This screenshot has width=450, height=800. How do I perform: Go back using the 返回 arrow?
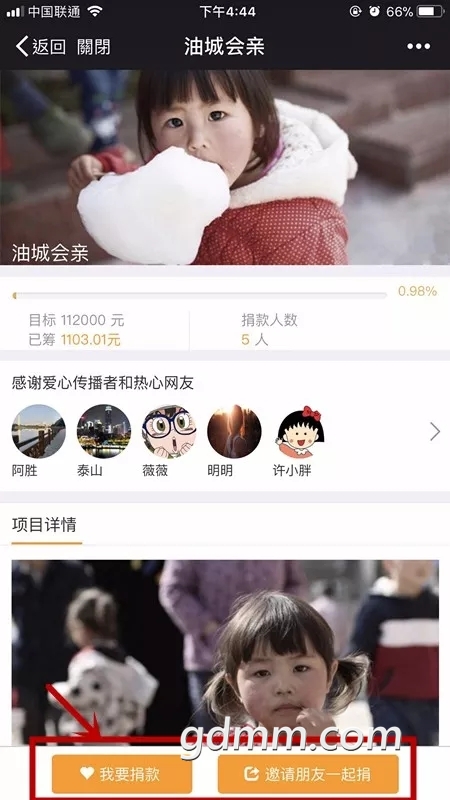(x=41, y=46)
